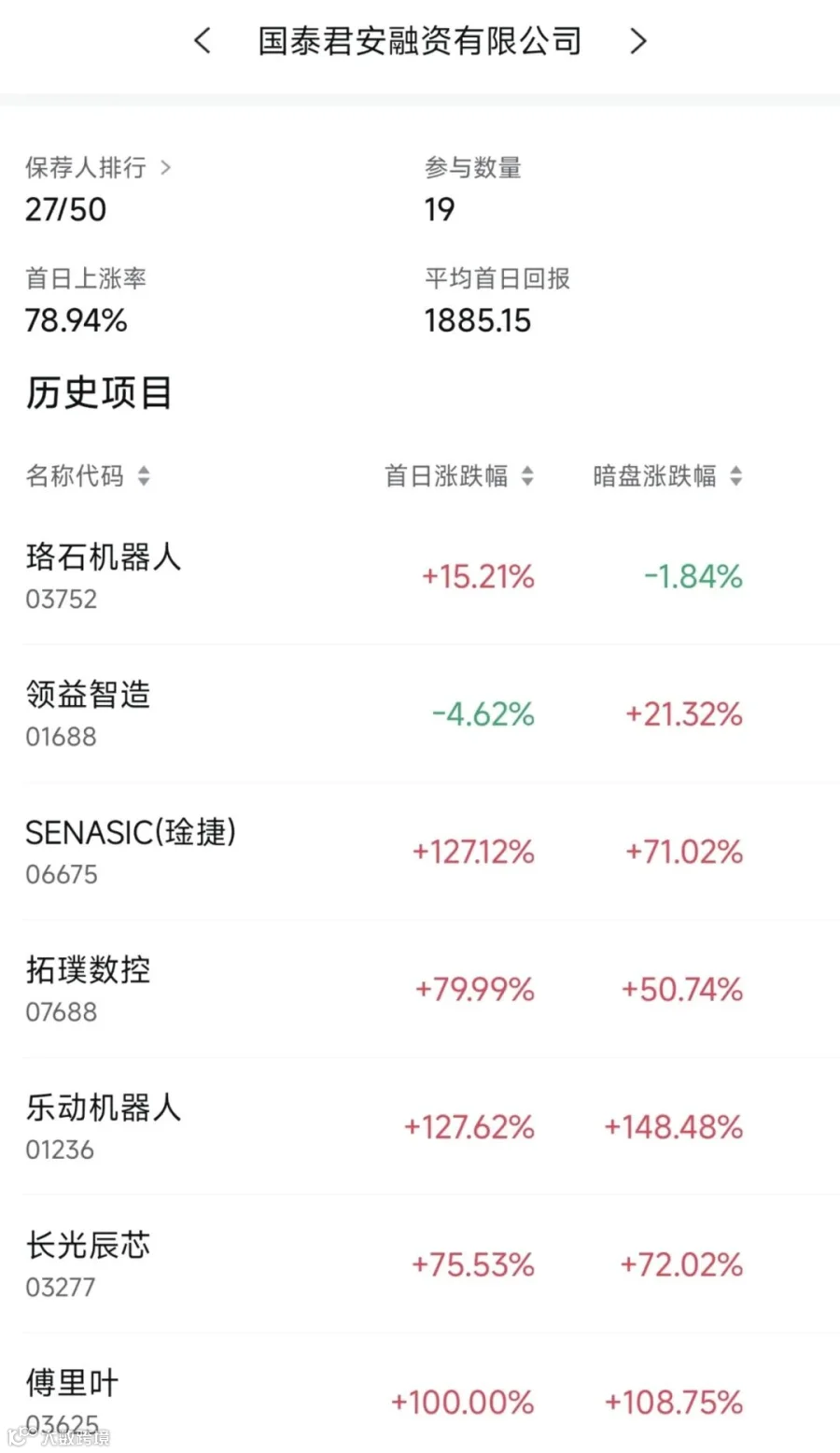Open the 长光辰芯 03277 row

pyautogui.click(x=420, y=1263)
